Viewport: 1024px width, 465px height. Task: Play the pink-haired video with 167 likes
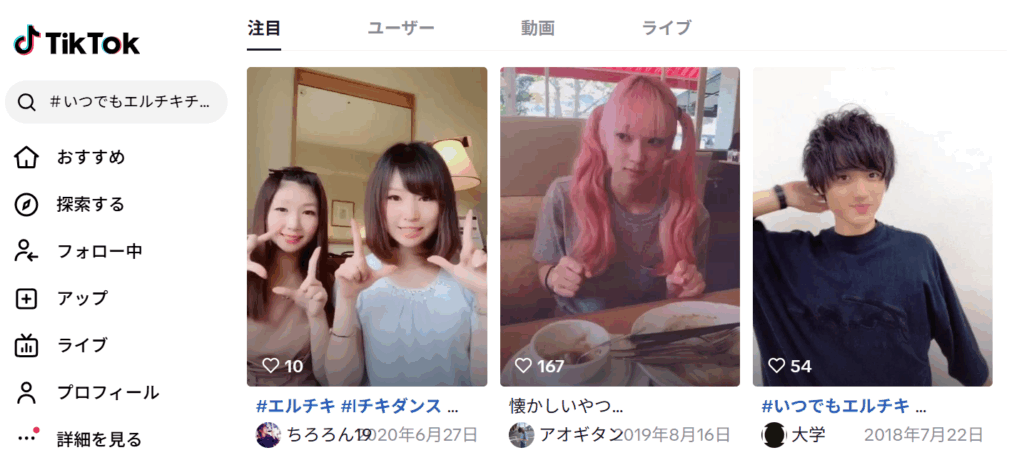(x=620, y=227)
